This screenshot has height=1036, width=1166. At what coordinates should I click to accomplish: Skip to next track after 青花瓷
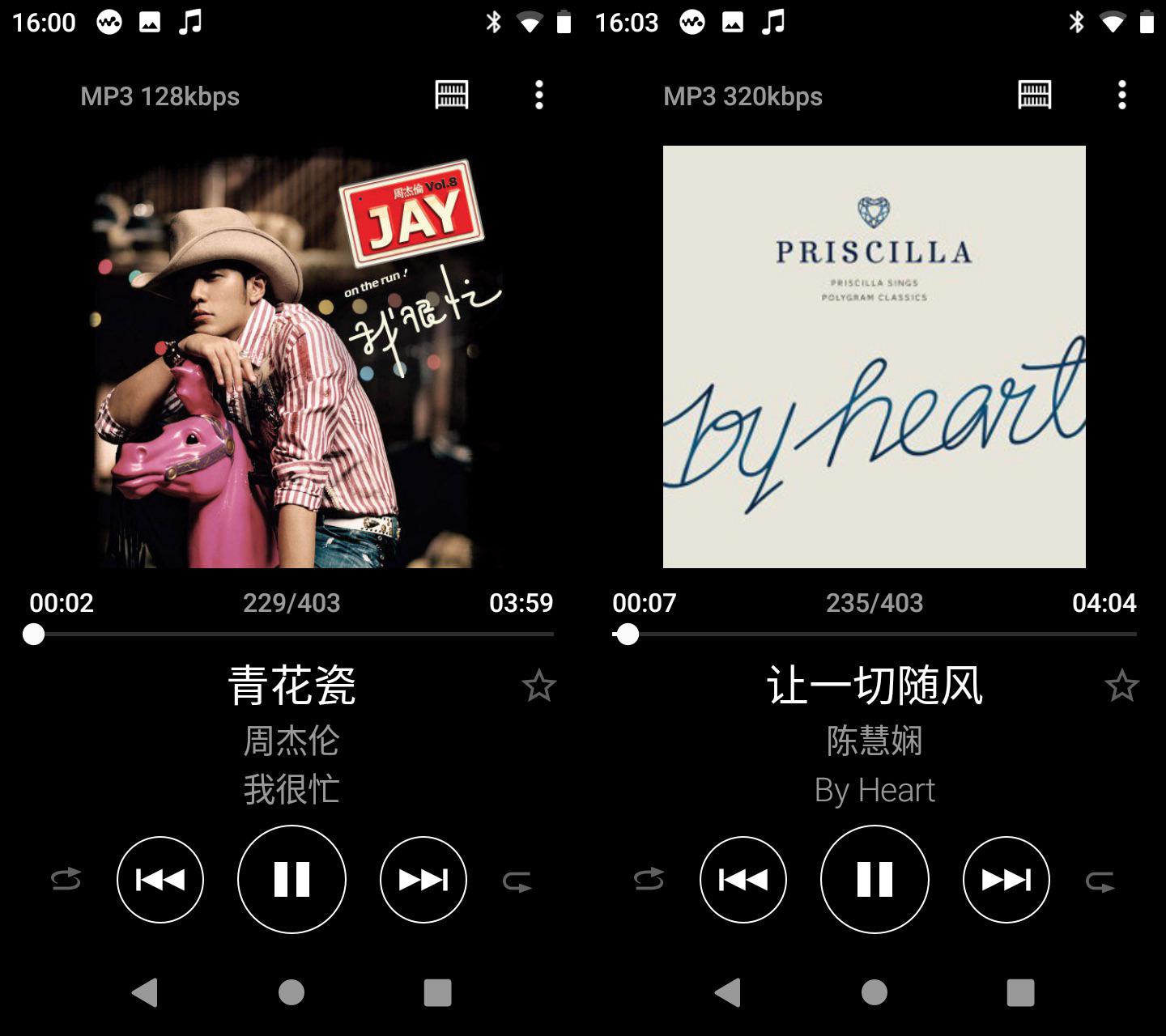[x=423, y=879]
